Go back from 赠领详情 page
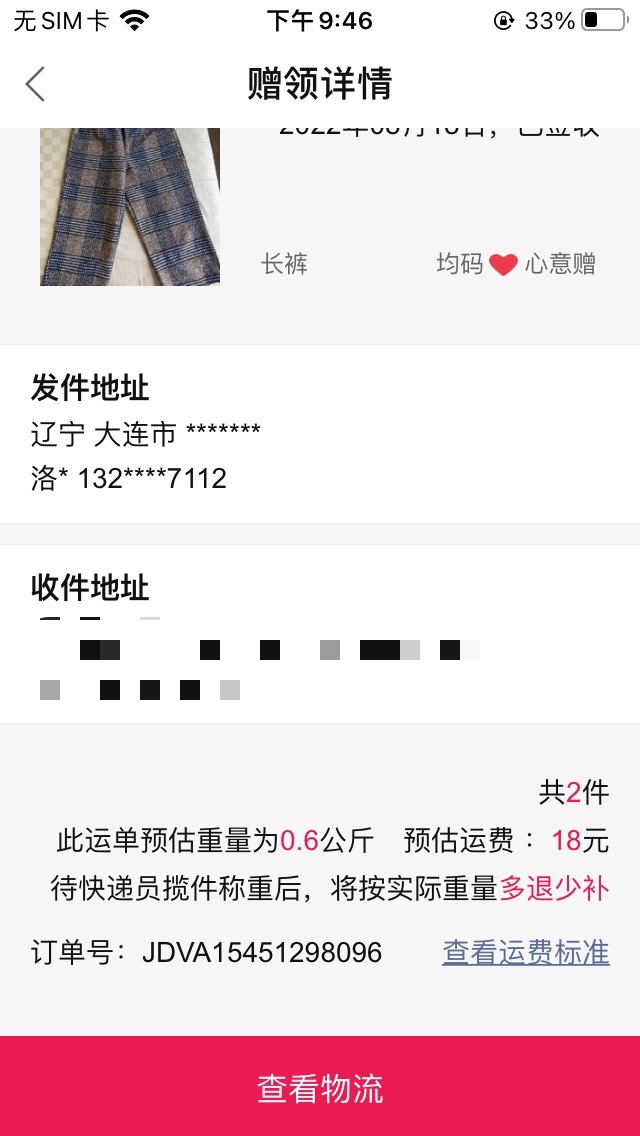This screenshot has width=640, height=1136. pyautogui.click(x=36, y=84)
